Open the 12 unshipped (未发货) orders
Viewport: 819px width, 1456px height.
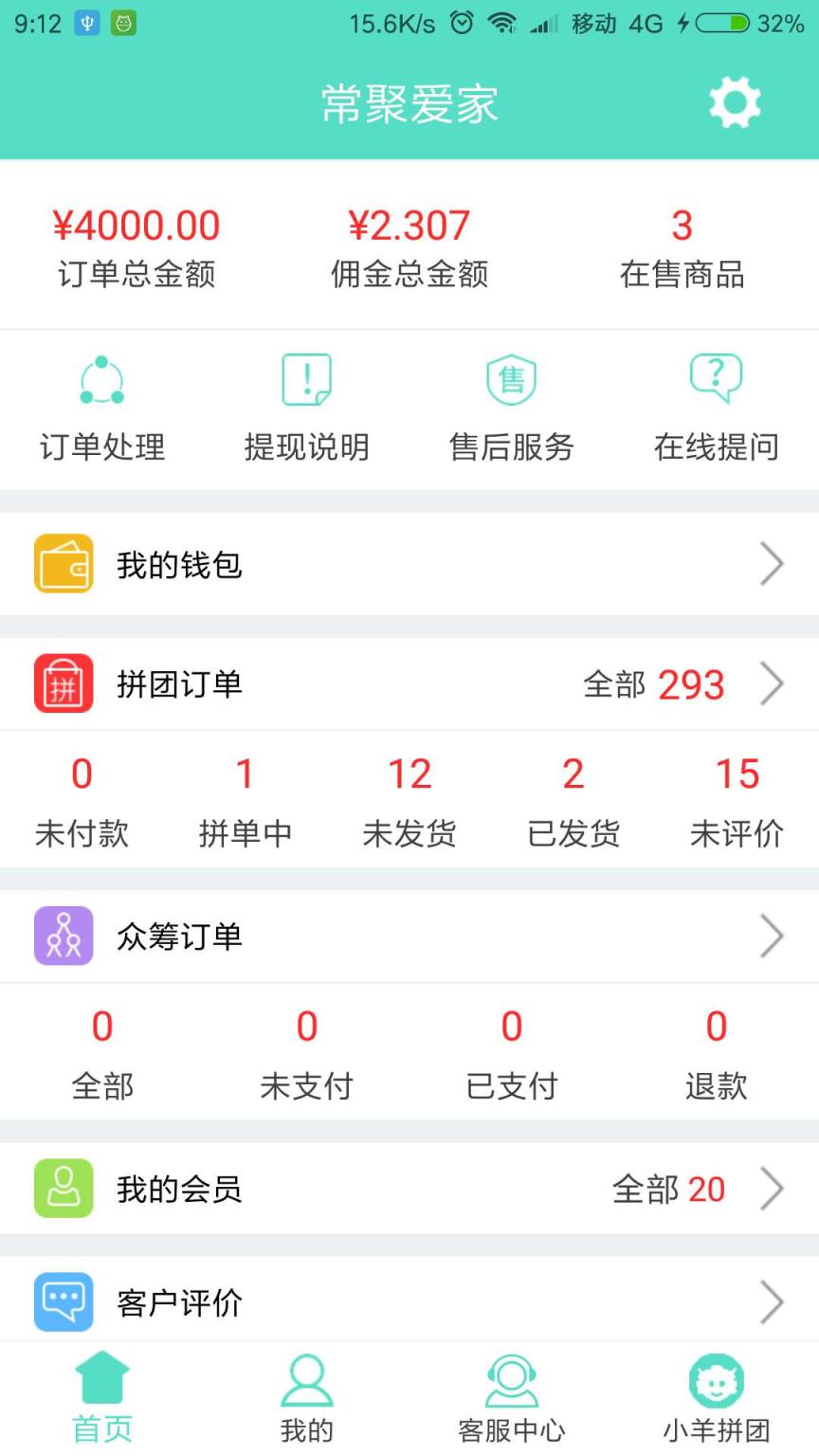pyautogui.click(x=409, y=799)
